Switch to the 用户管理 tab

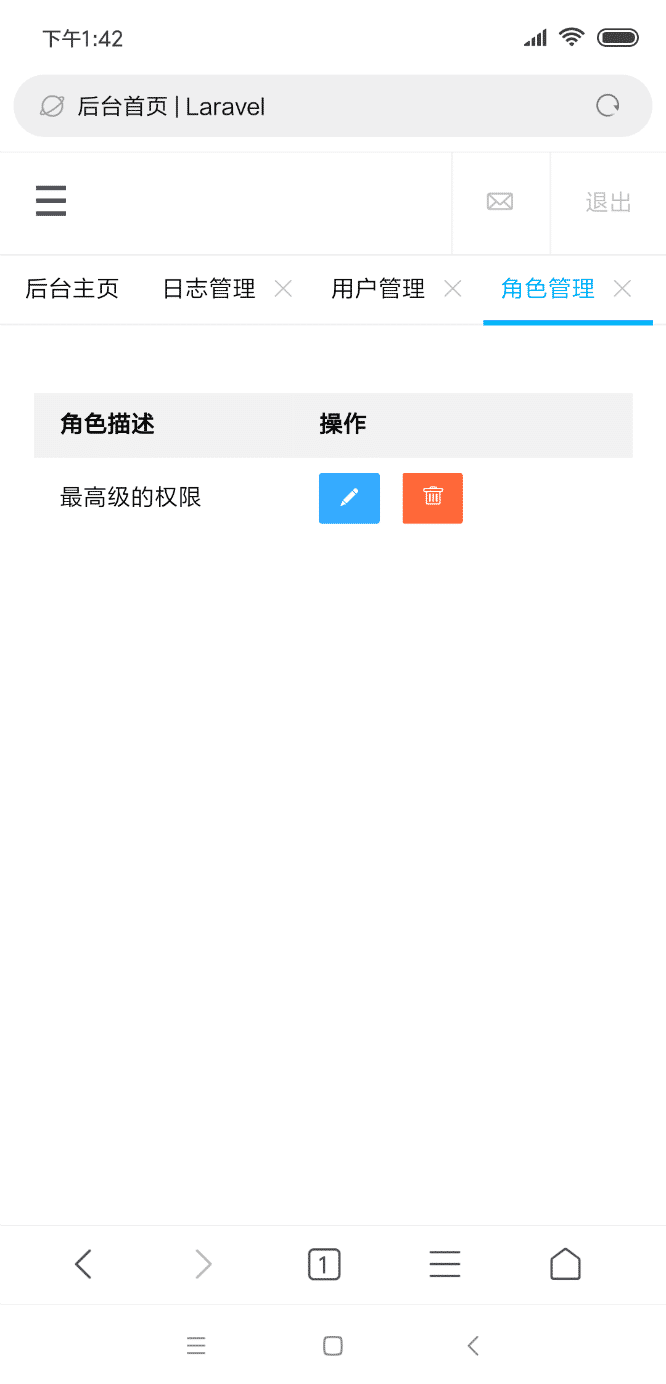pyautogui.click(x=378, y=289)
